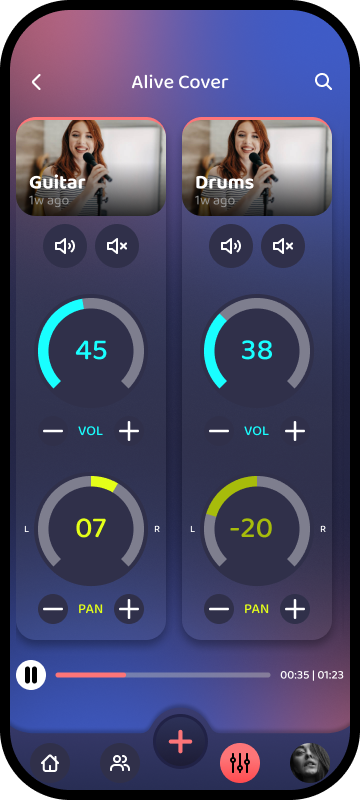Tap the playback progress bar
The image size is (360, 800).
163,675
